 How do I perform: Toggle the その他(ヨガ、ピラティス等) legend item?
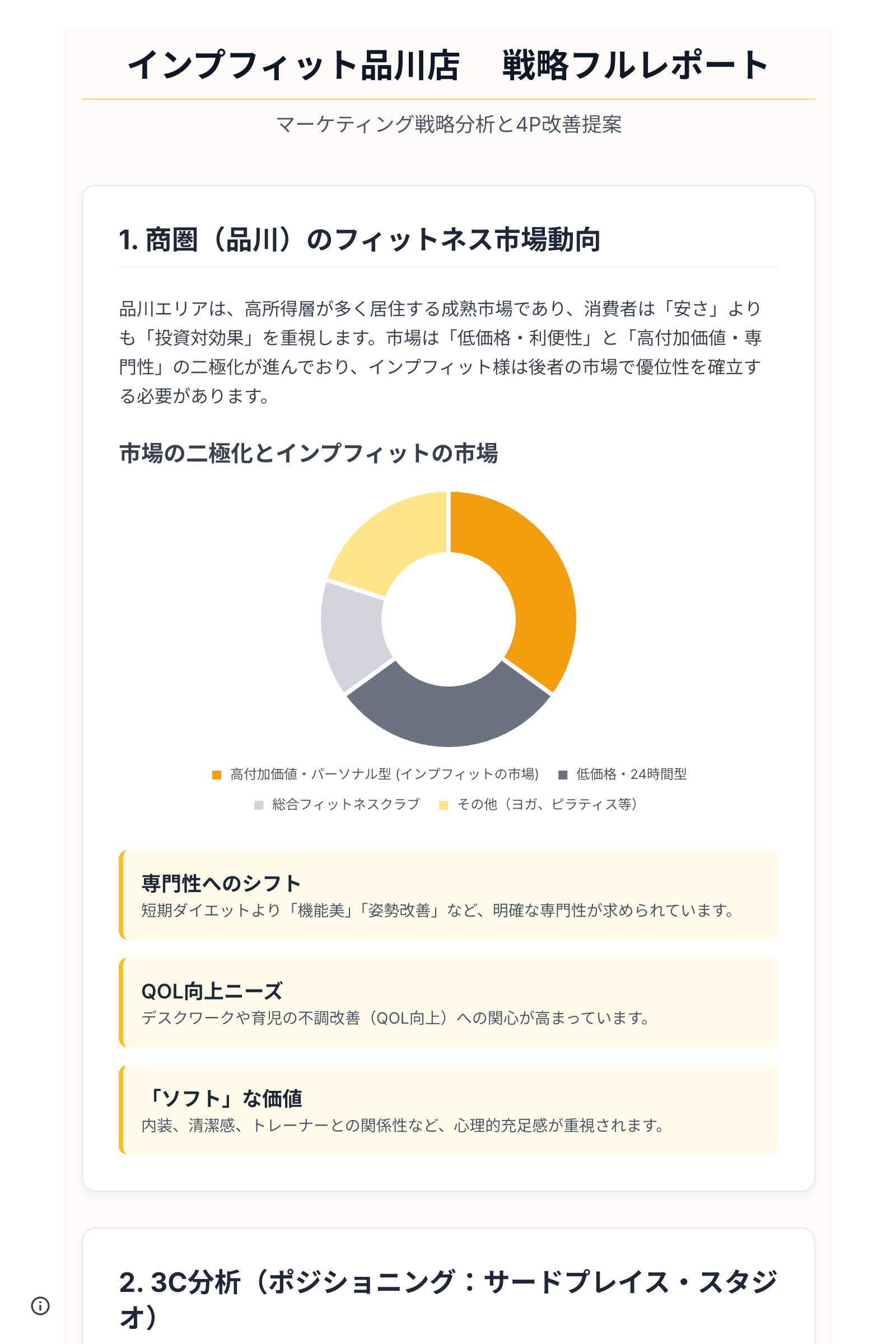pos(538,805)
